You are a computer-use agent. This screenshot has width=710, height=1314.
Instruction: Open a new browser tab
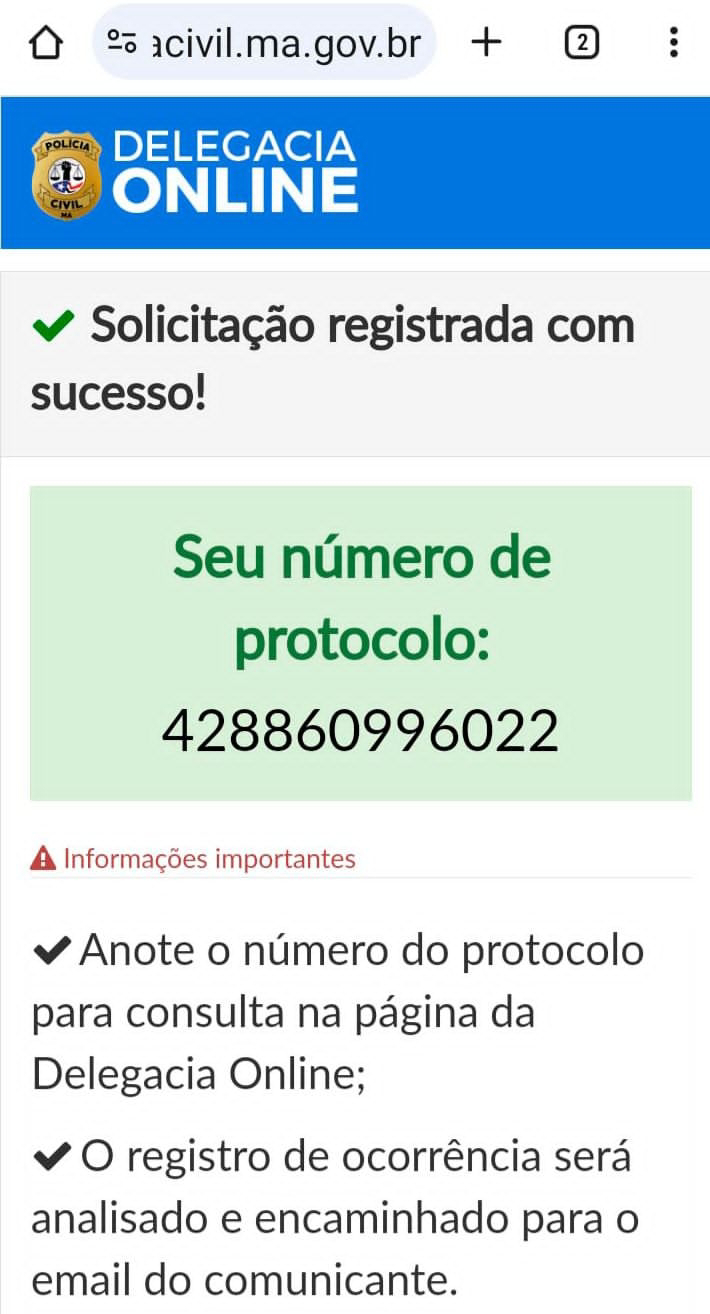486,43
